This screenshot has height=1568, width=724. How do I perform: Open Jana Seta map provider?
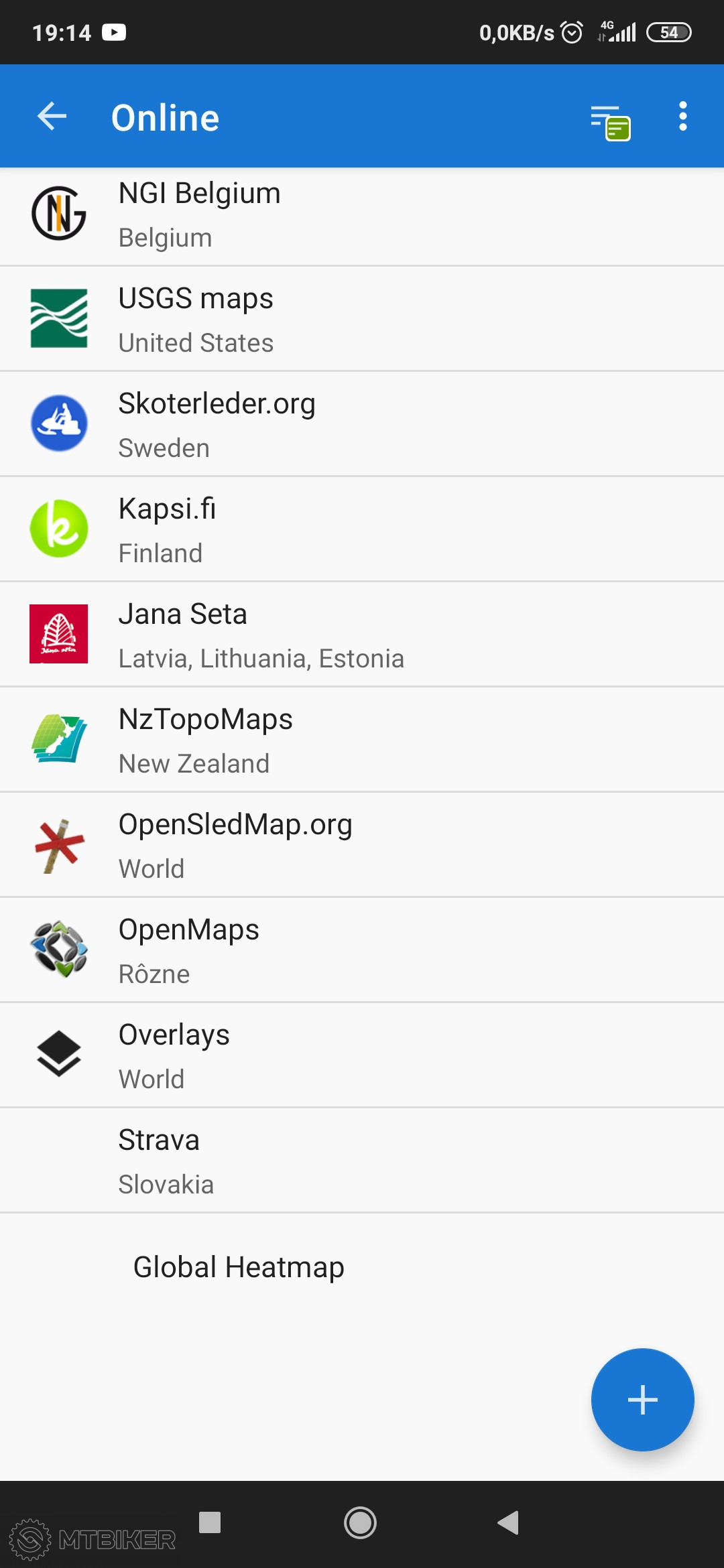(x=362, y=635)
